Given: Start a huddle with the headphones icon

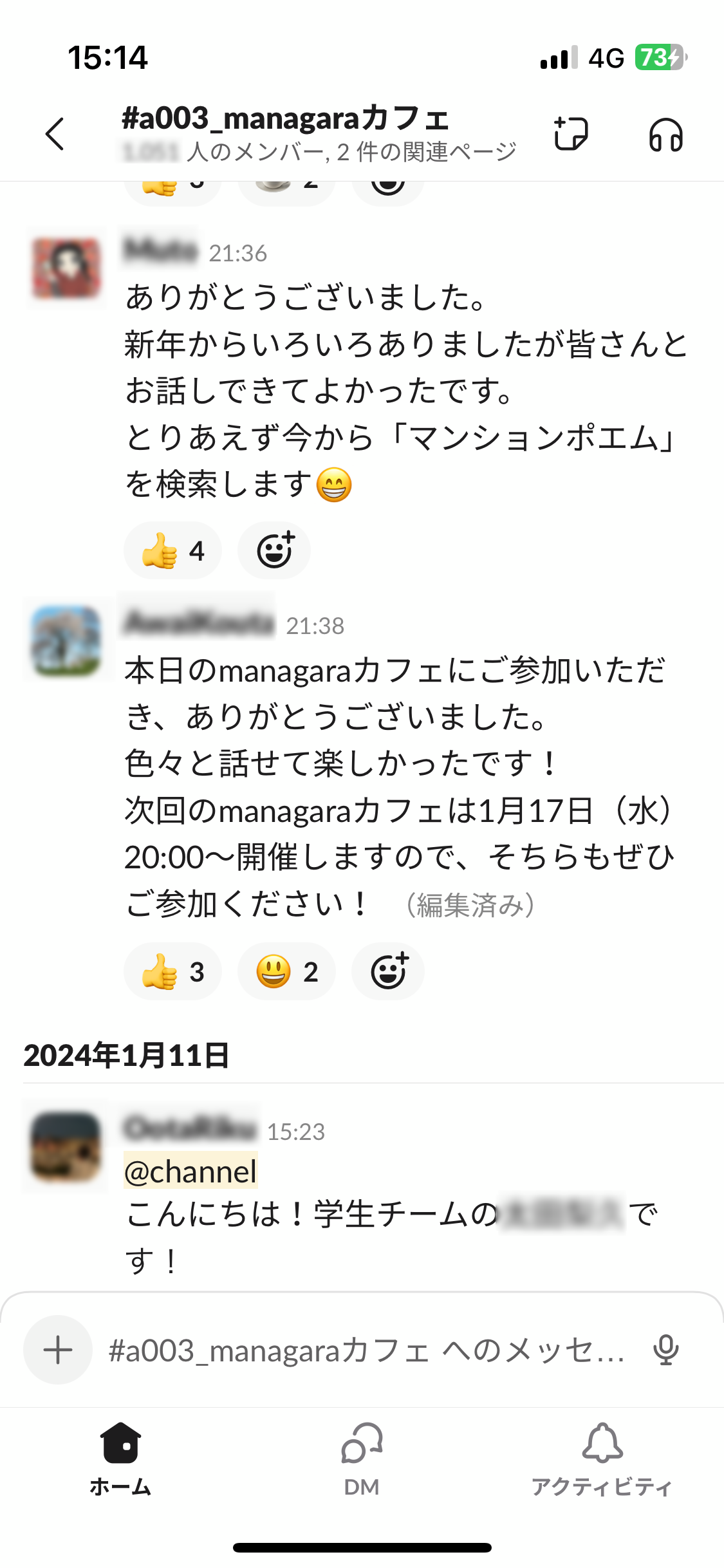Looking at the screenshot, I should pos(665,135).
